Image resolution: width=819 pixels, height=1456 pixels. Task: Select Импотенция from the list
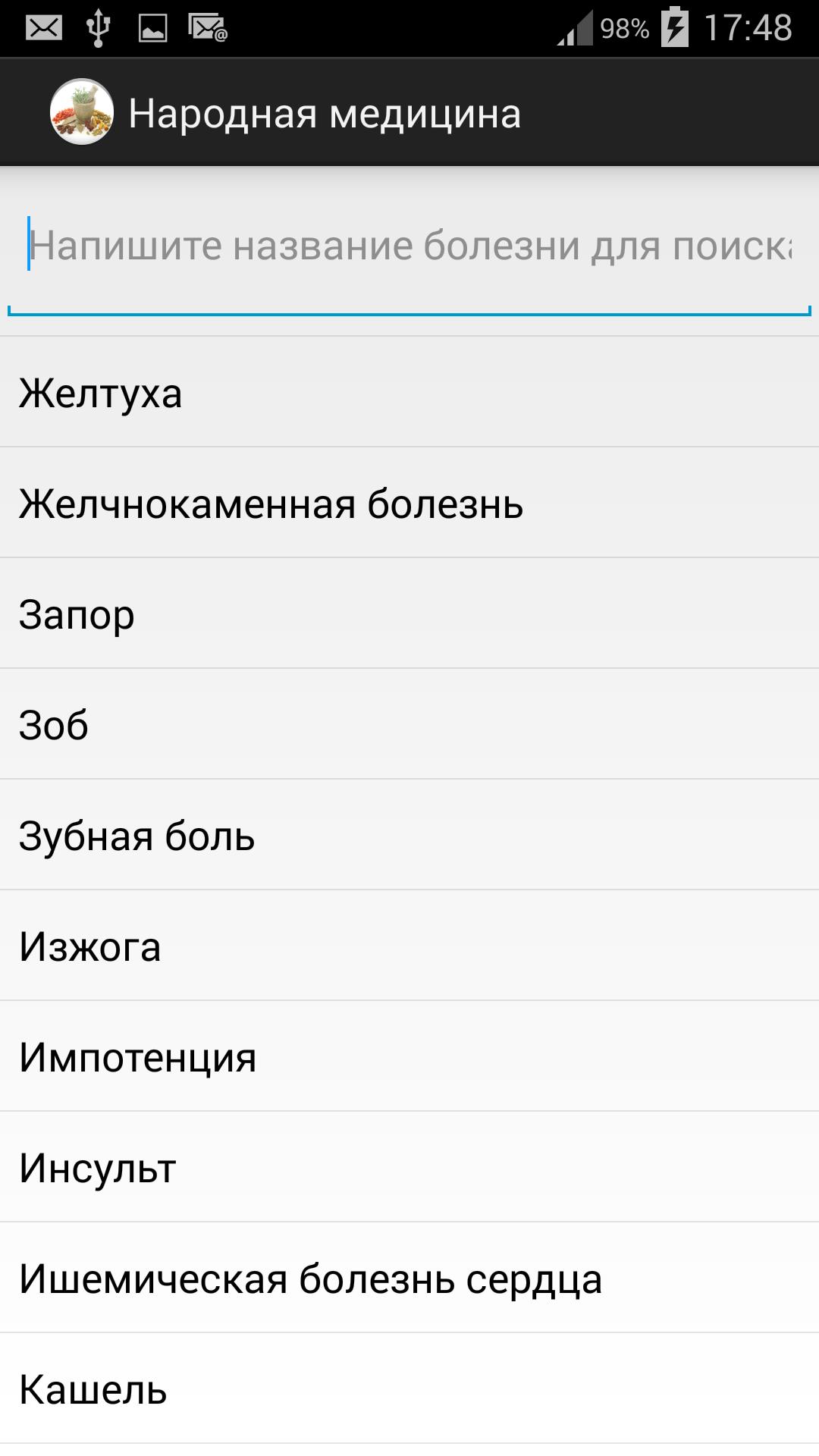[409, 1057]
